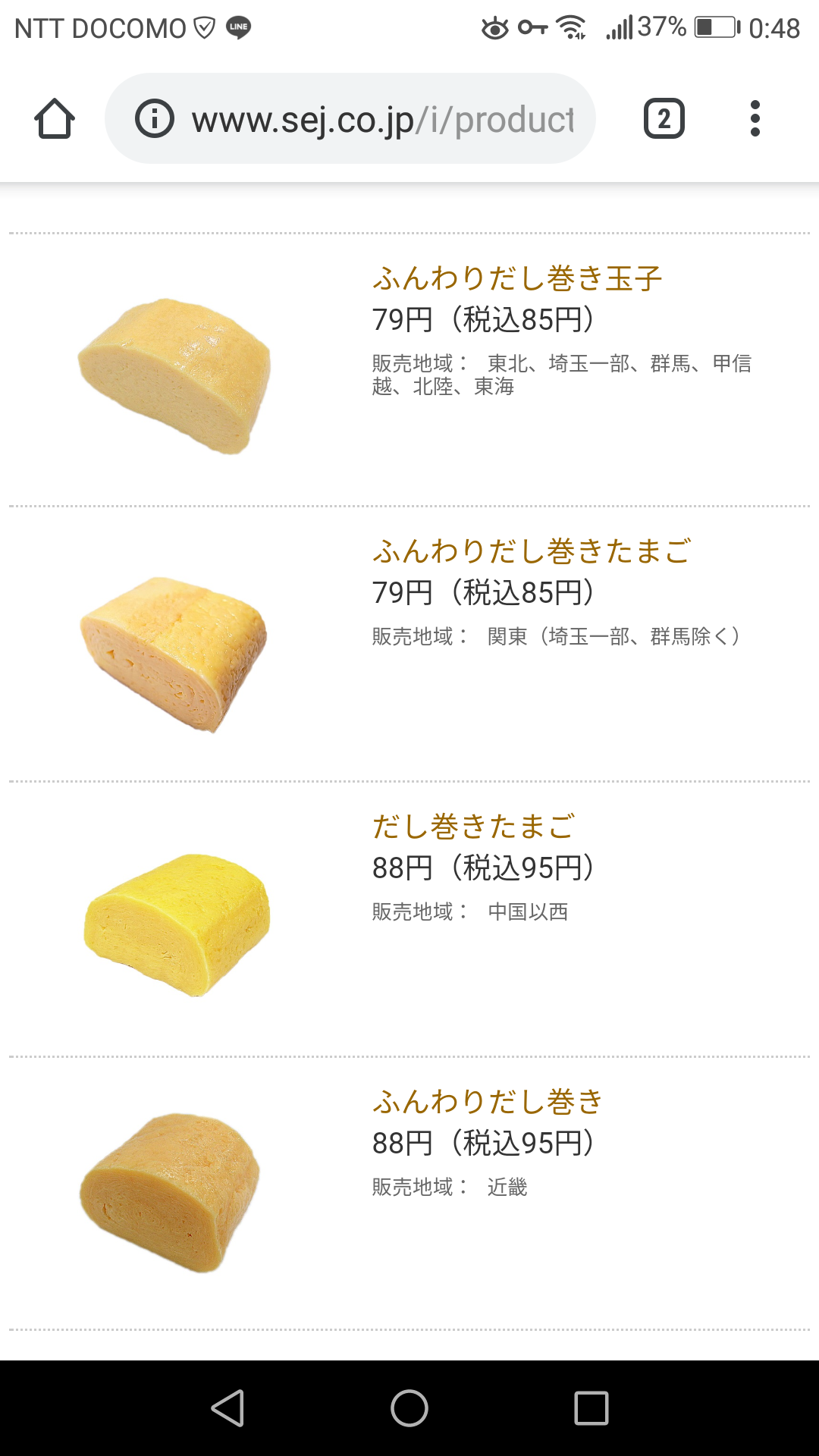View the ふんわりだし巻き玉子 product image
The width and height of the screenshot is (819, 1456).
(175, 376)
